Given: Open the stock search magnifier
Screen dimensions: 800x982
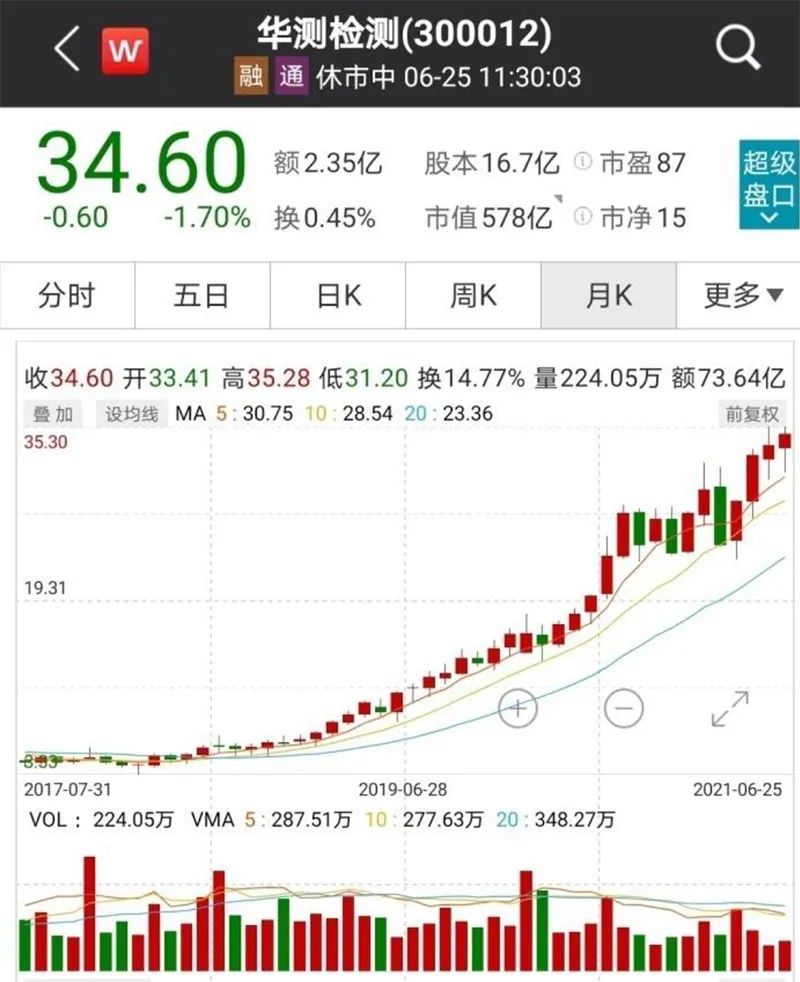Looking at the screenshot, I should (738, 48).
